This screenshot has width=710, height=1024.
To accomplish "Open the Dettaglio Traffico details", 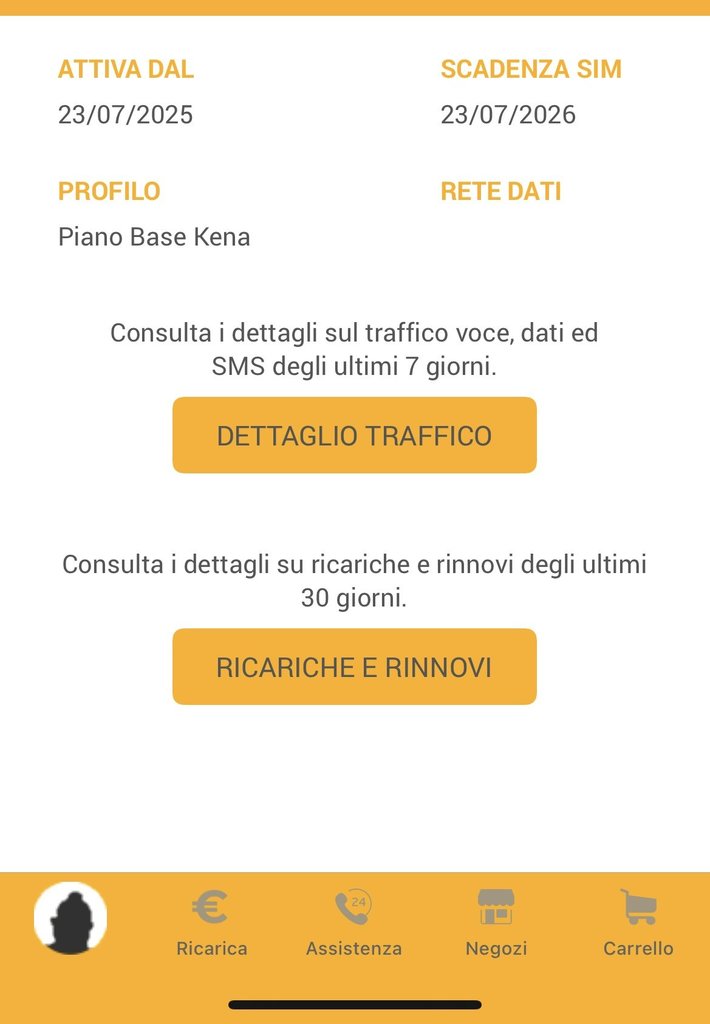I will 354,435.
